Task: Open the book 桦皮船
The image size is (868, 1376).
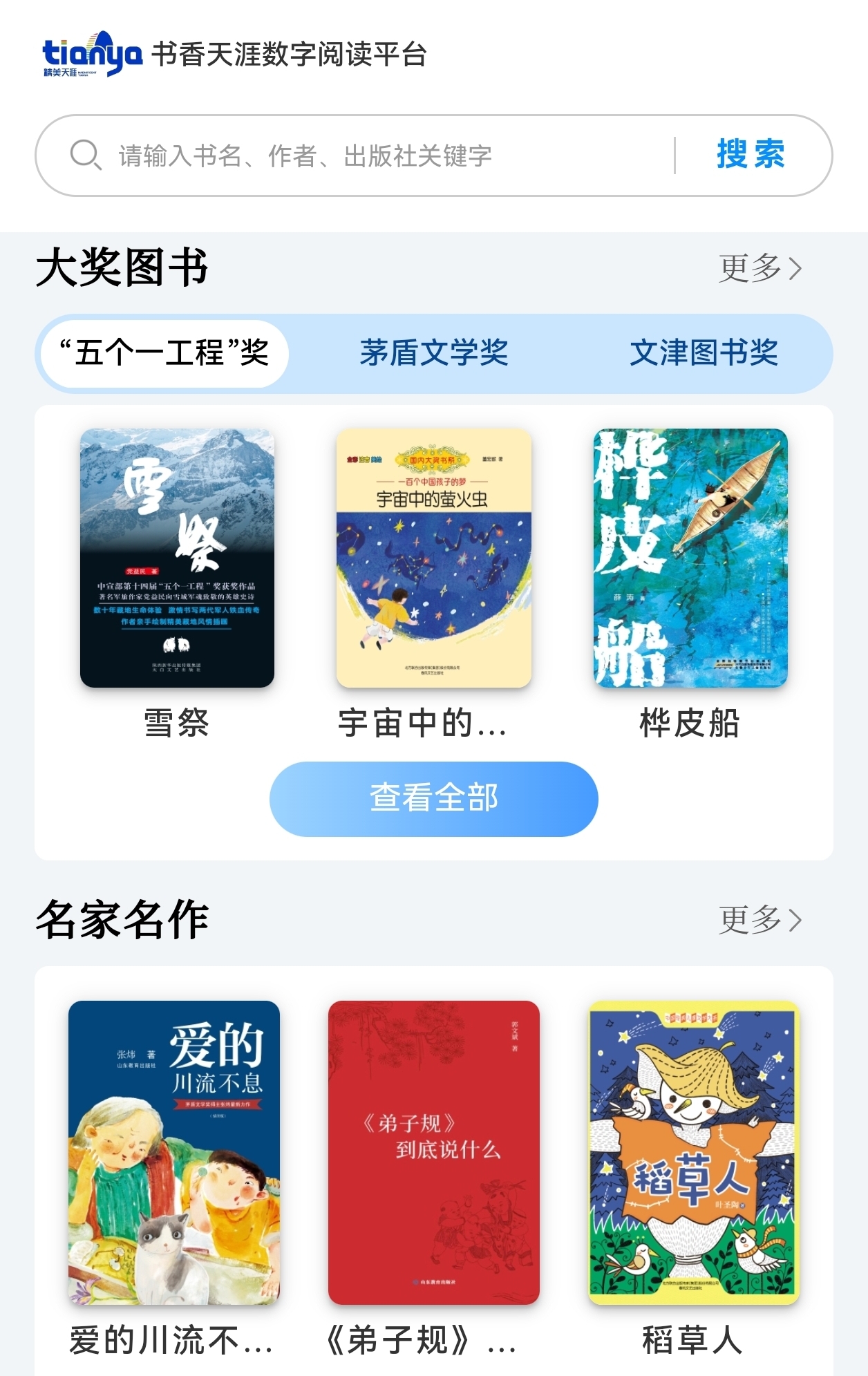Action: 690,558
